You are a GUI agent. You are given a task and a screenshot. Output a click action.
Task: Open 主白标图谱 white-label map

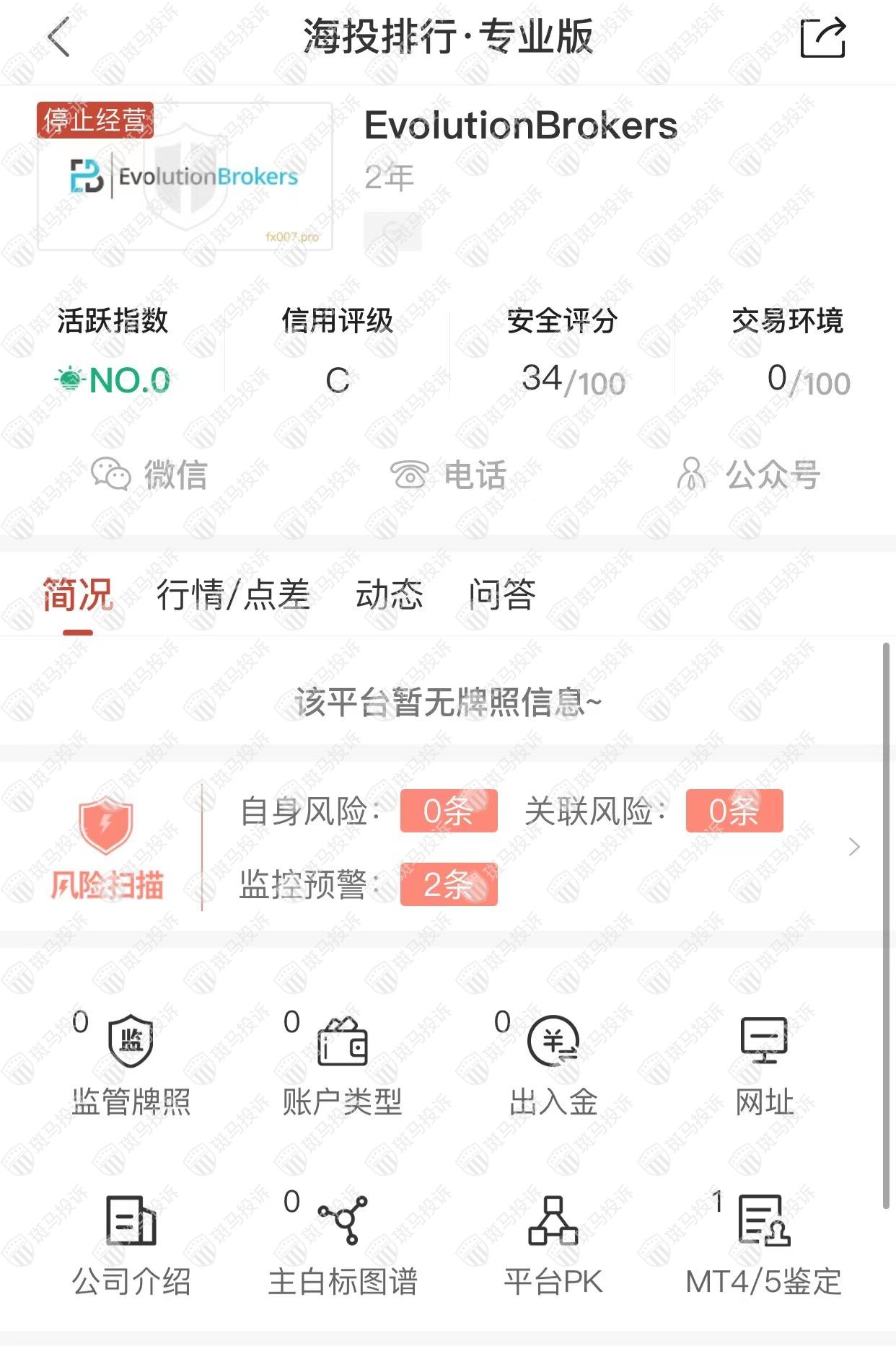[342, 1245]
